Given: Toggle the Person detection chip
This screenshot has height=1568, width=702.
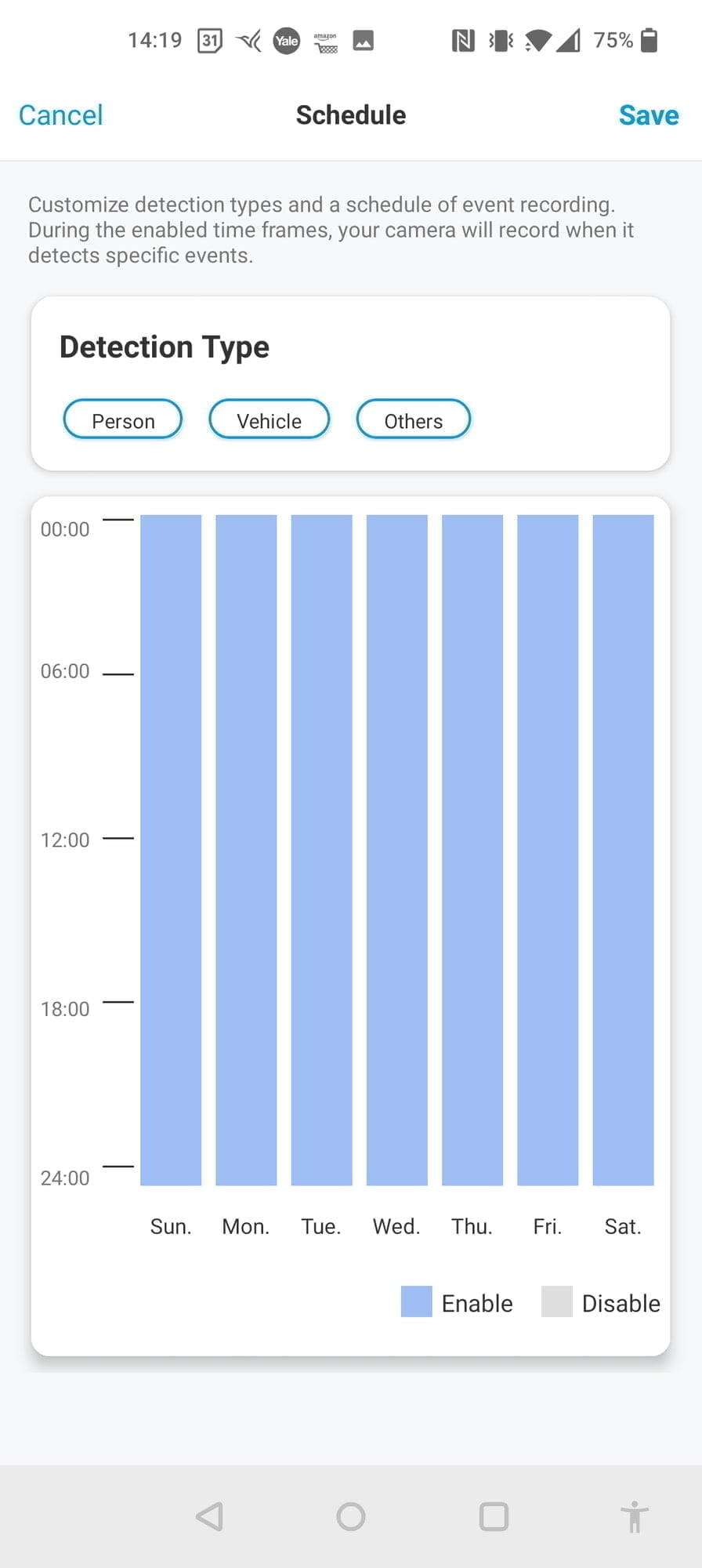Looking at the screenshot, I should (x=123, y=420).
